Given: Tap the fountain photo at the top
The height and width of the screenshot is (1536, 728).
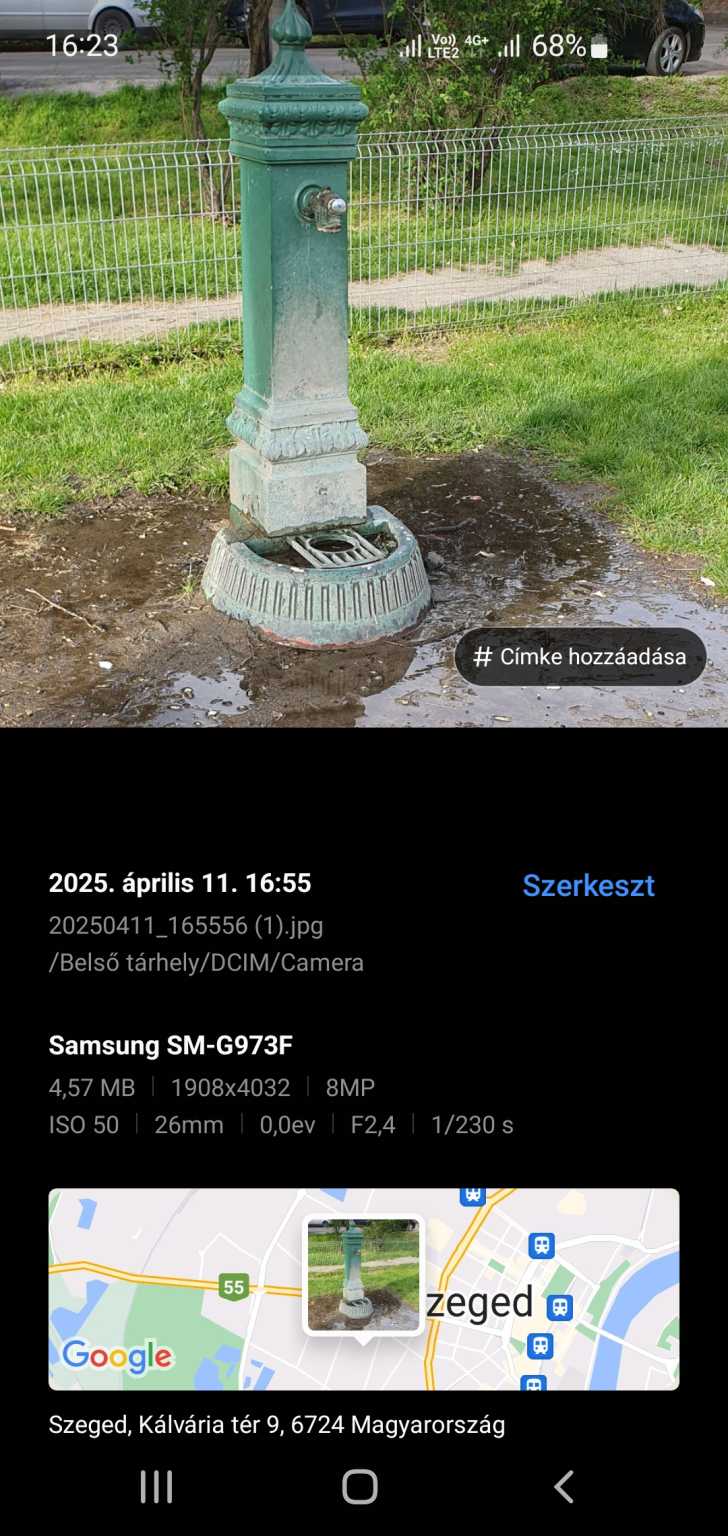Looking at the screenshot, I should pos(364,364).
